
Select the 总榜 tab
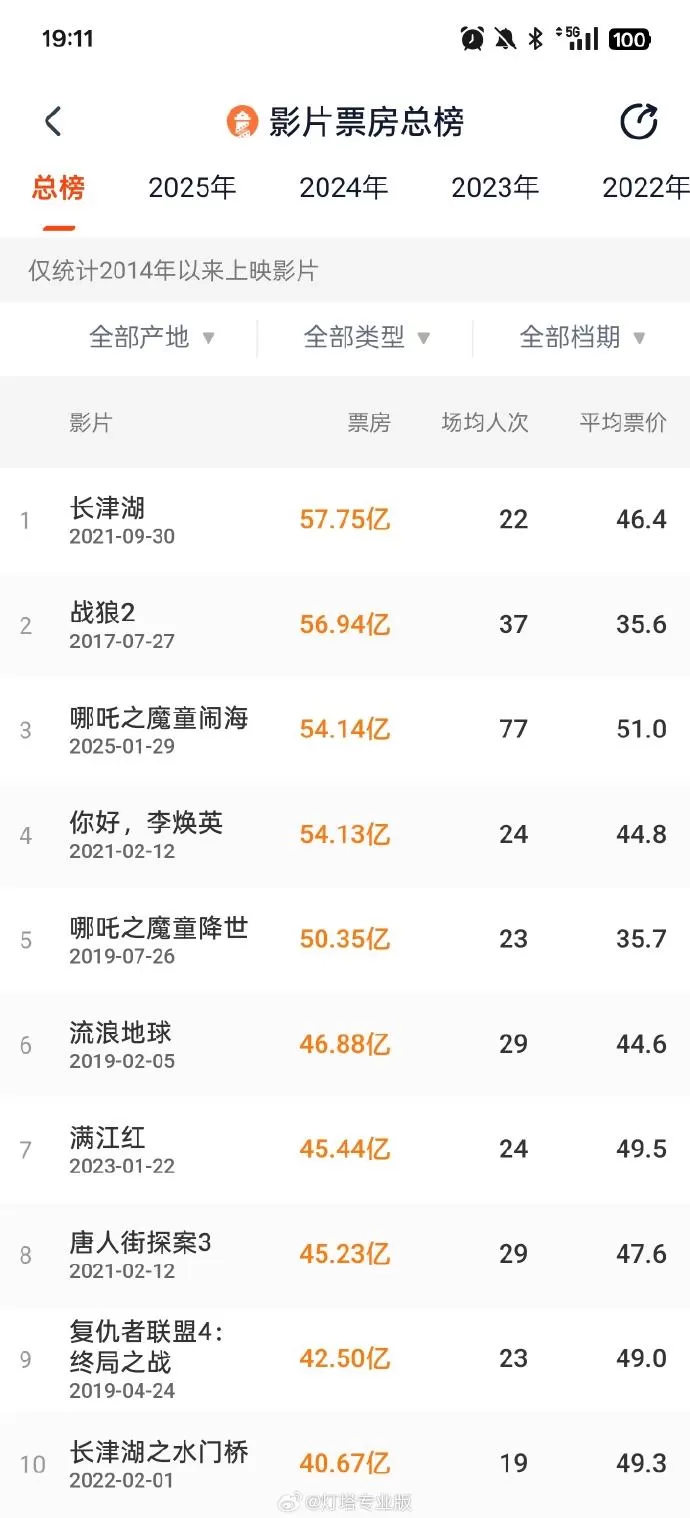[x=58, y=188]
